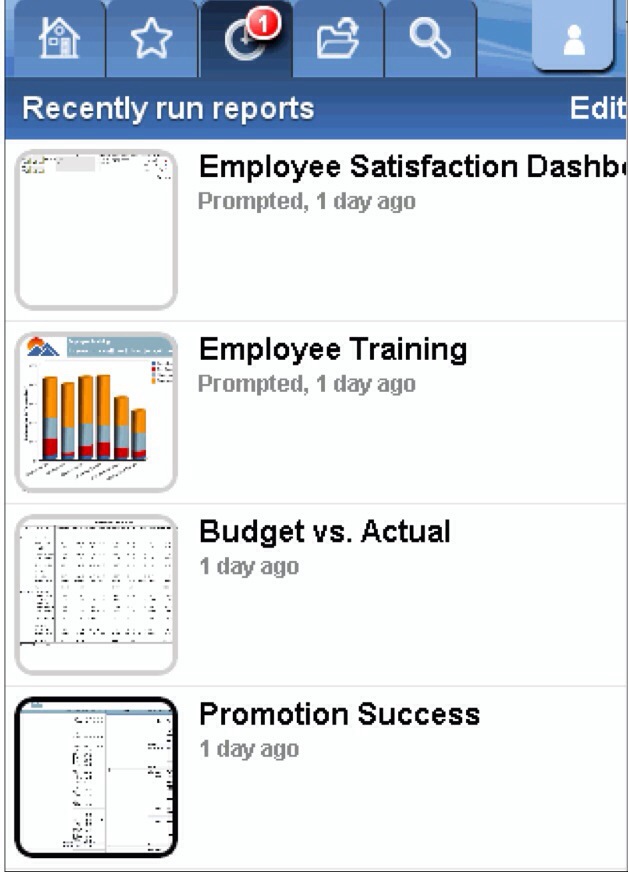
Task: Select the Recently run reports tab
Action: click(245, 39)
